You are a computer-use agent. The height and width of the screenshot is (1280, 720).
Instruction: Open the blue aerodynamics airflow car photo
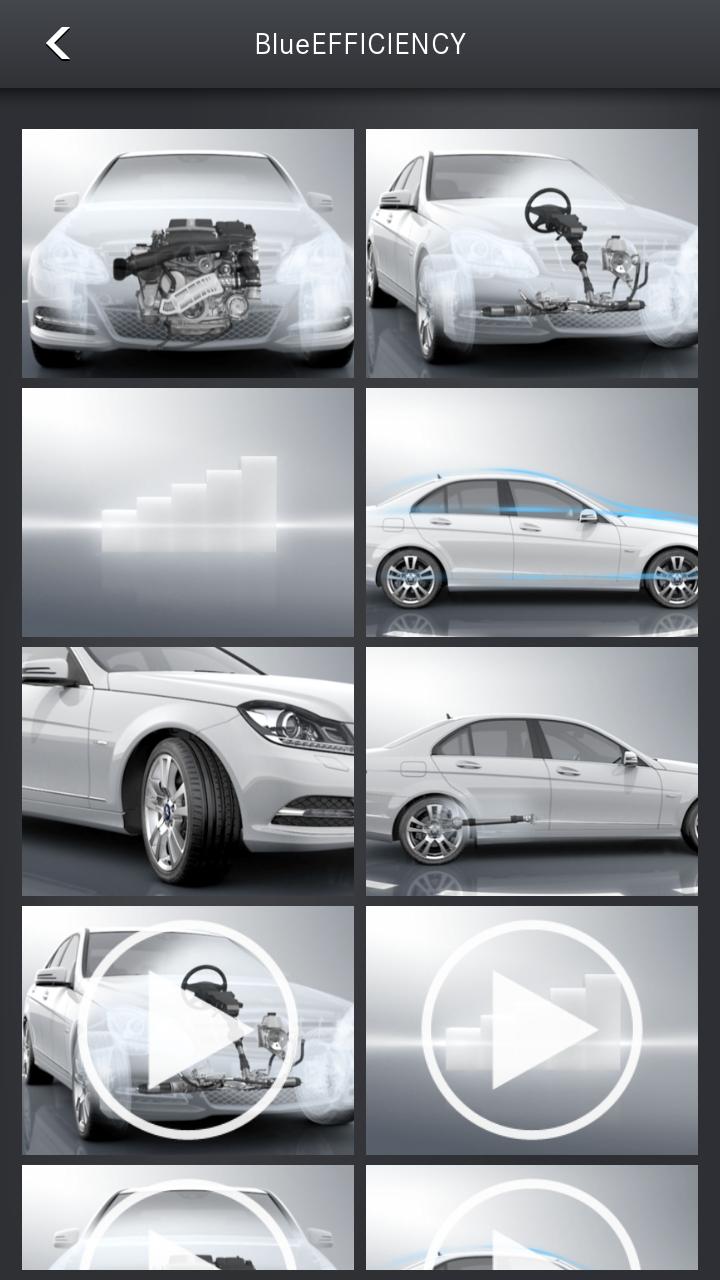pos(531,512)
